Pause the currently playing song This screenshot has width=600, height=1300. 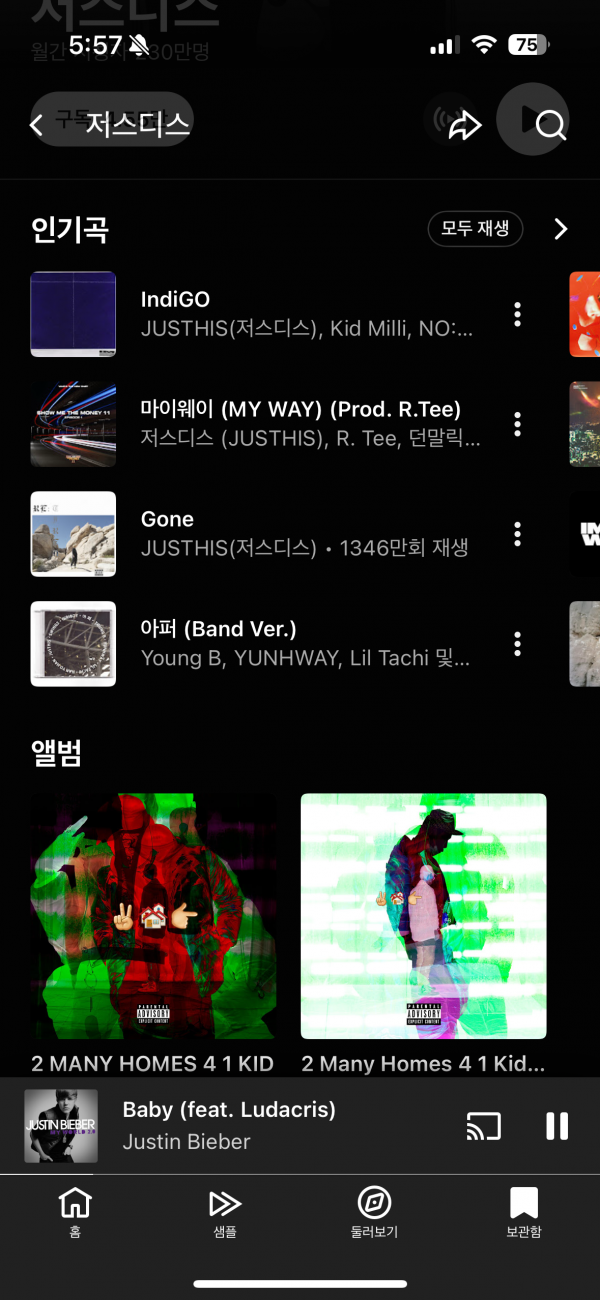(557, 1126)
